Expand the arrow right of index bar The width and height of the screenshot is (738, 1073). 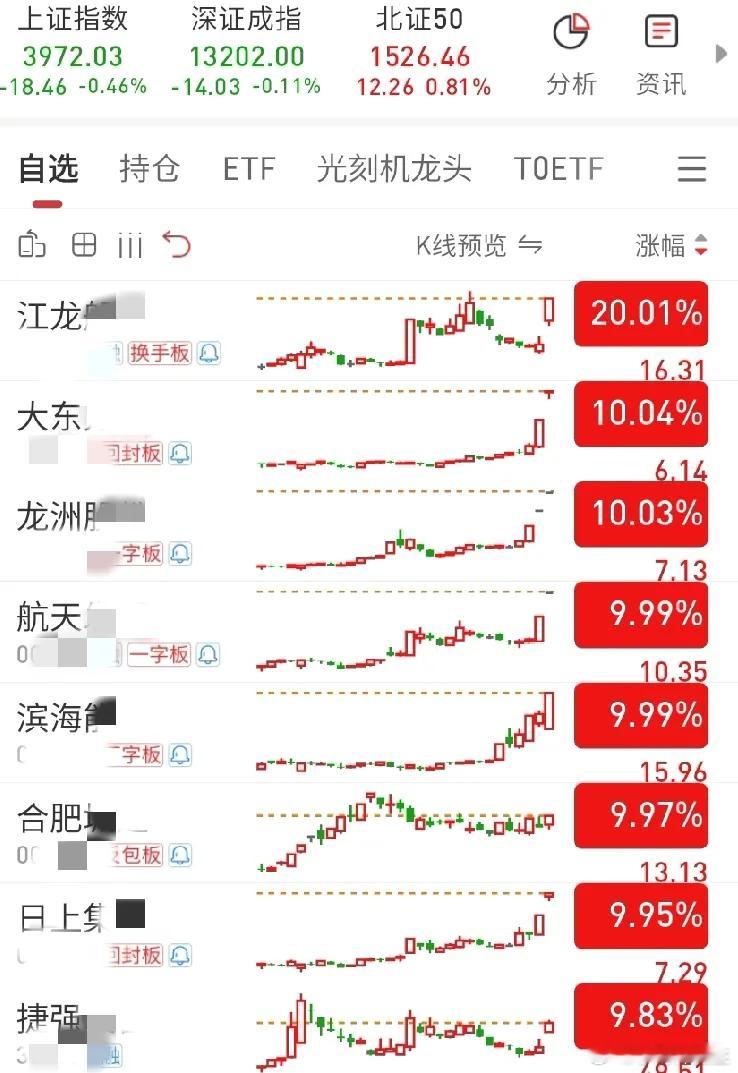720,53
